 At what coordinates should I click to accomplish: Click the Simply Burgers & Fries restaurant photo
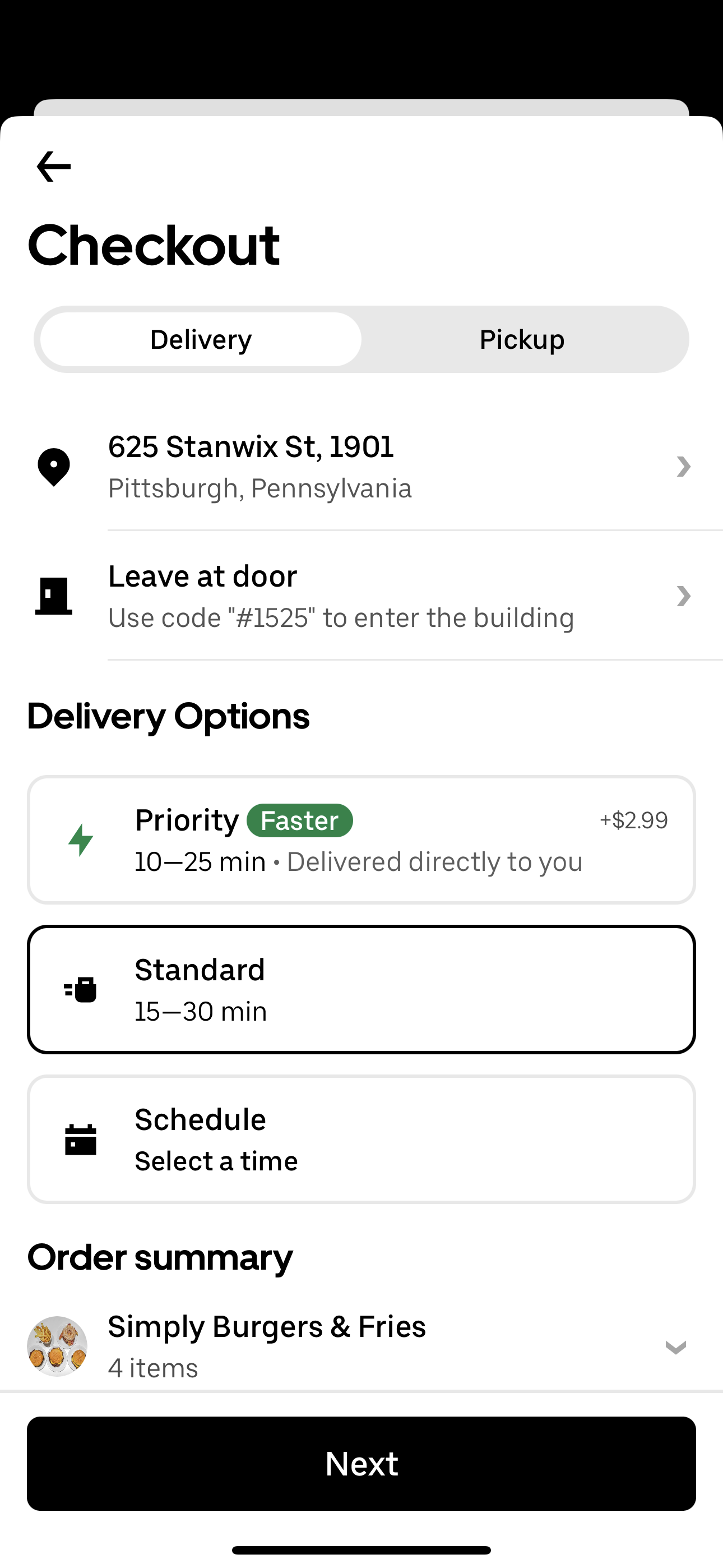point(58,1345)
